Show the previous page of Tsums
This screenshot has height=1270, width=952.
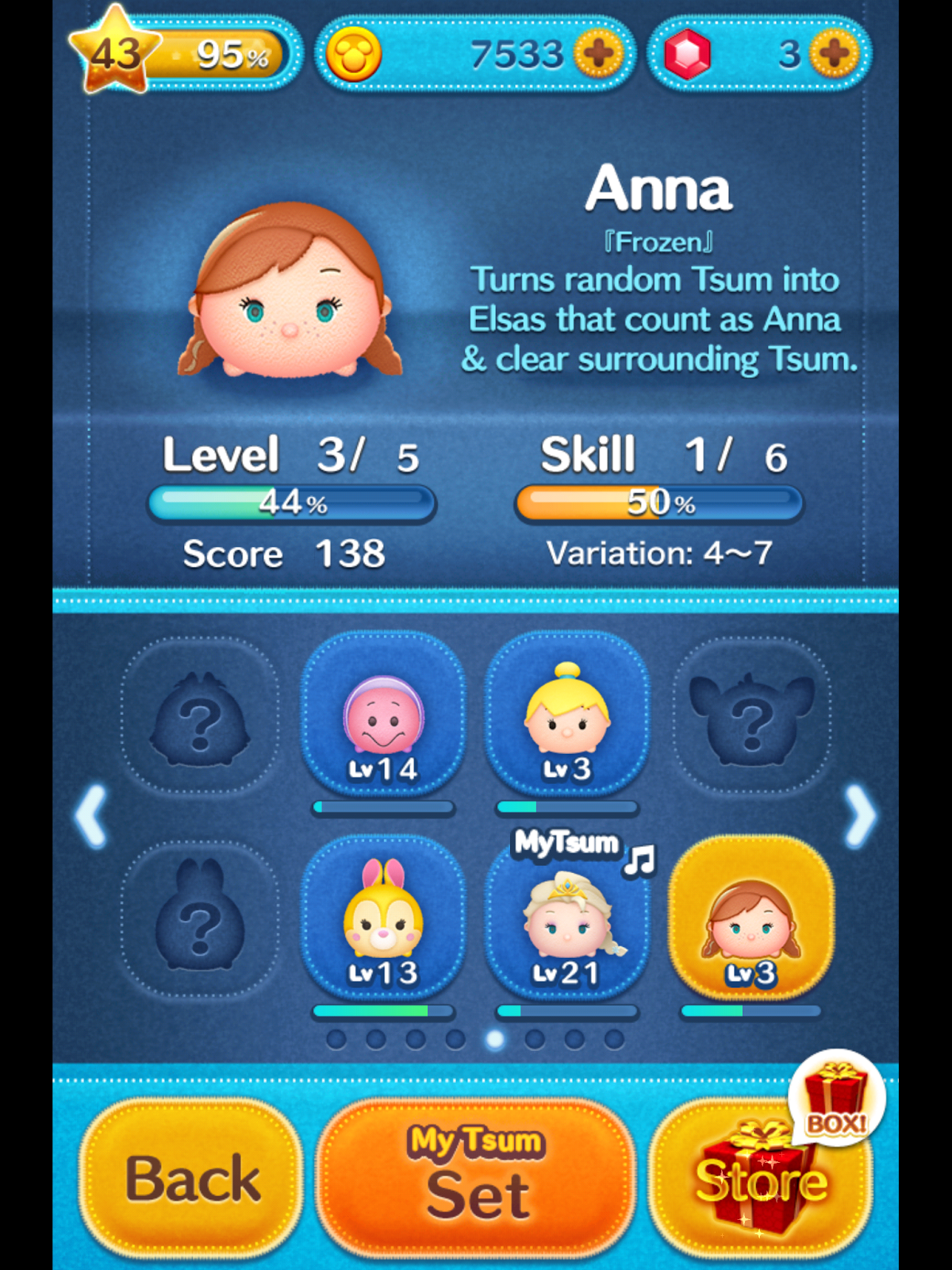[91, 815]
